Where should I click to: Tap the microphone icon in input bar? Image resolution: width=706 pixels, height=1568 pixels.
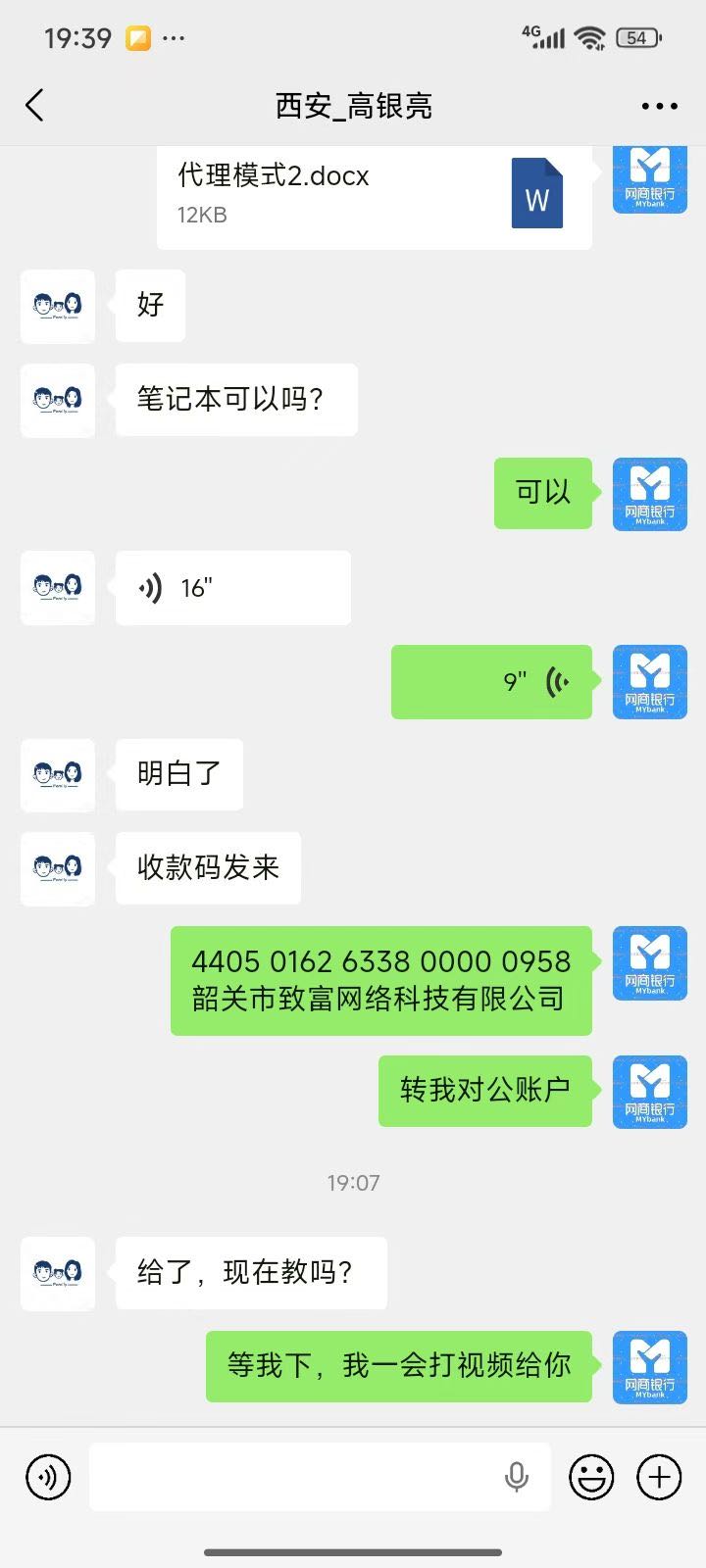point(517,1477)
